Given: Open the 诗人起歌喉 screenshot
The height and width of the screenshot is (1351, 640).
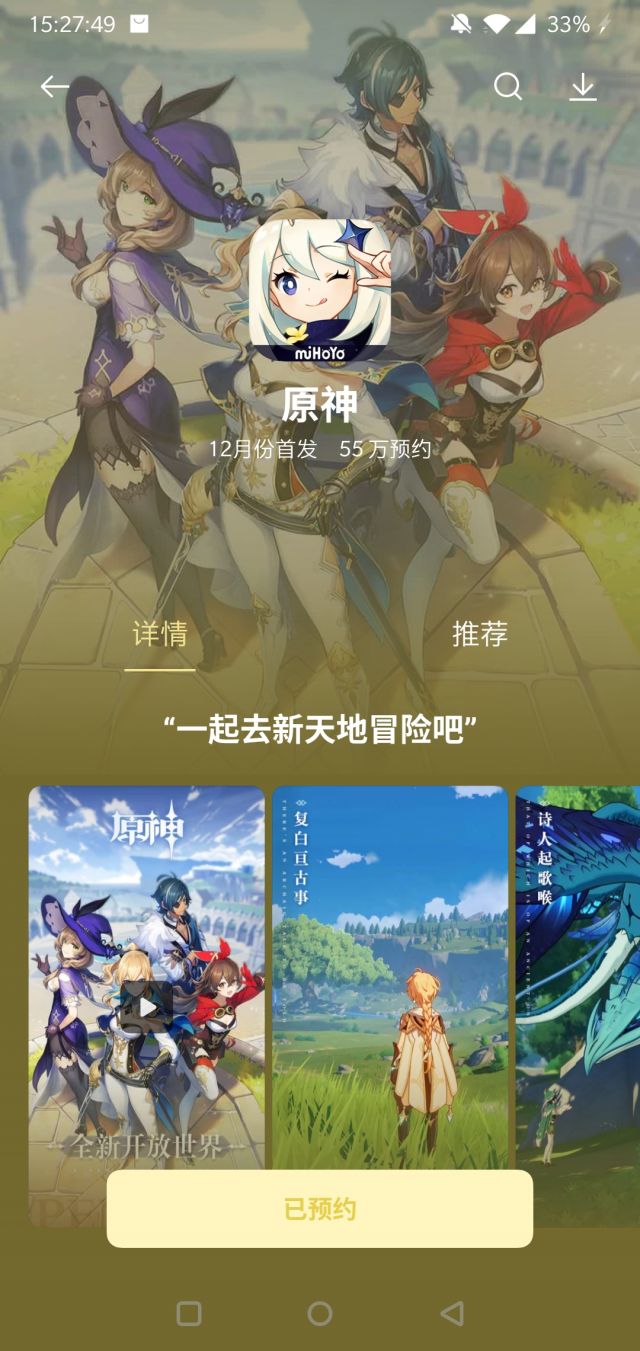Looking at the screenshot, I should (578, 1006).
